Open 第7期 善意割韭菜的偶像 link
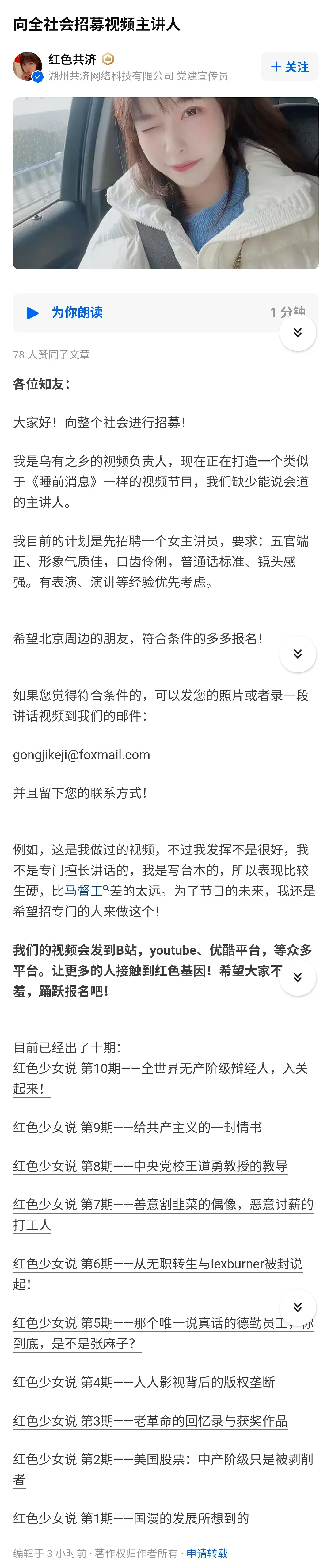This screenshot has width=331, height=1568. (x=163, y=1205)
